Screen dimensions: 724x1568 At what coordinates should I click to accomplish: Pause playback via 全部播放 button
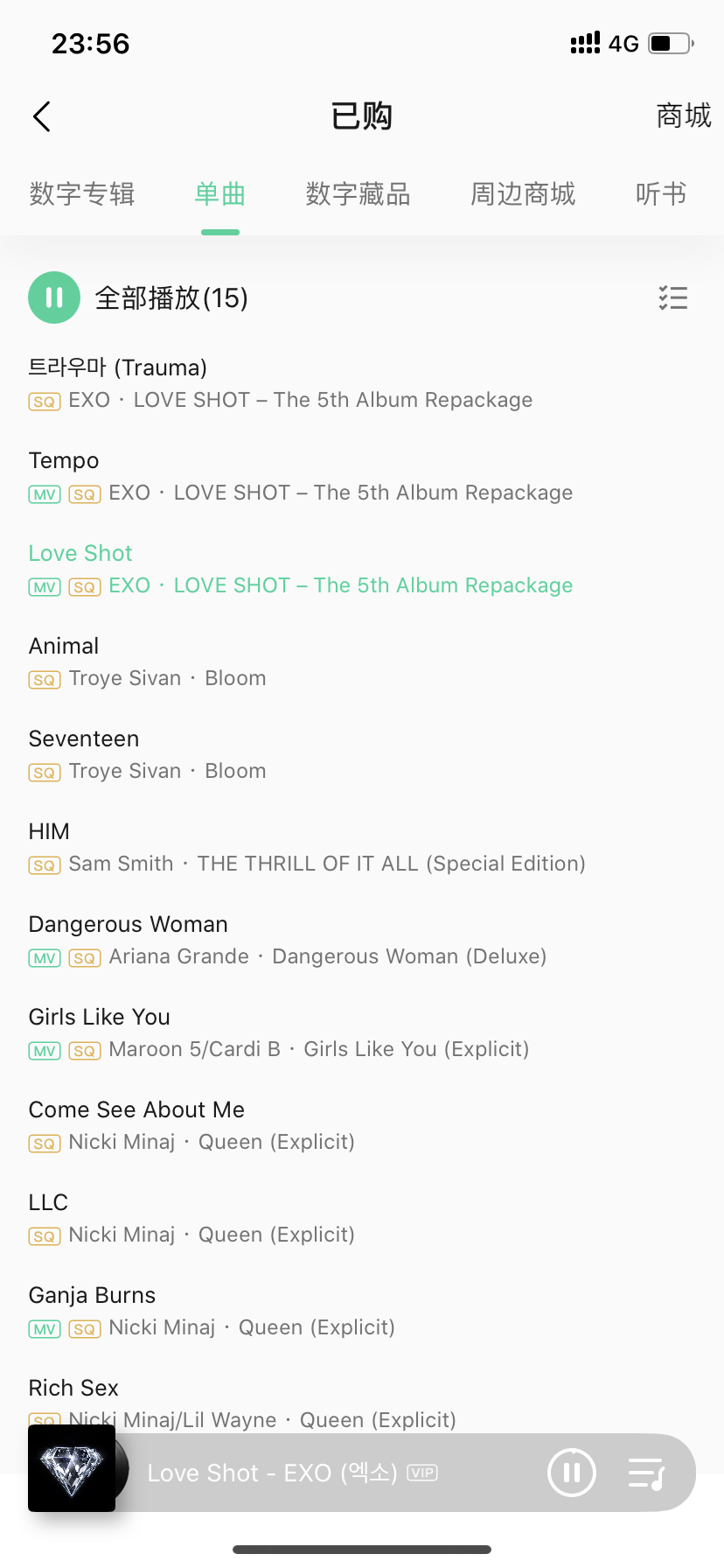pos(54,297)
